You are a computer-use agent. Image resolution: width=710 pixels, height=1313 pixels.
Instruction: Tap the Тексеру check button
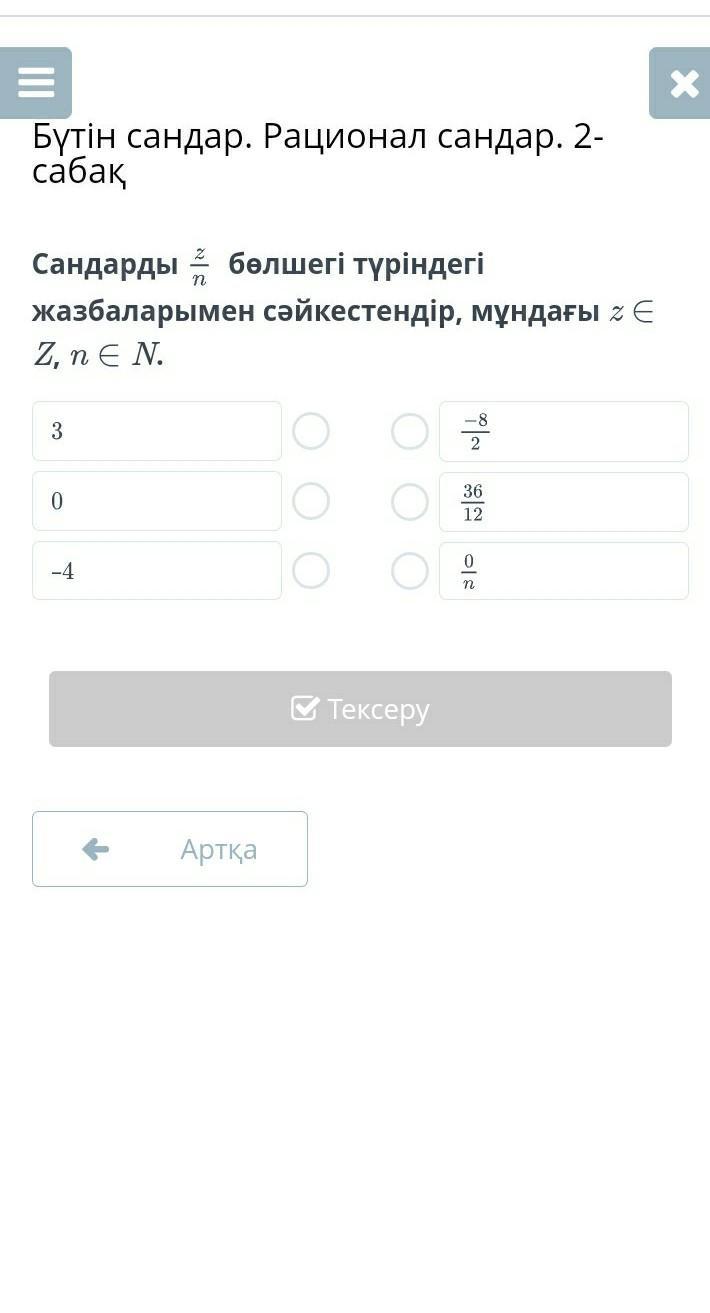pyautogui.click(x=360, y=709)
